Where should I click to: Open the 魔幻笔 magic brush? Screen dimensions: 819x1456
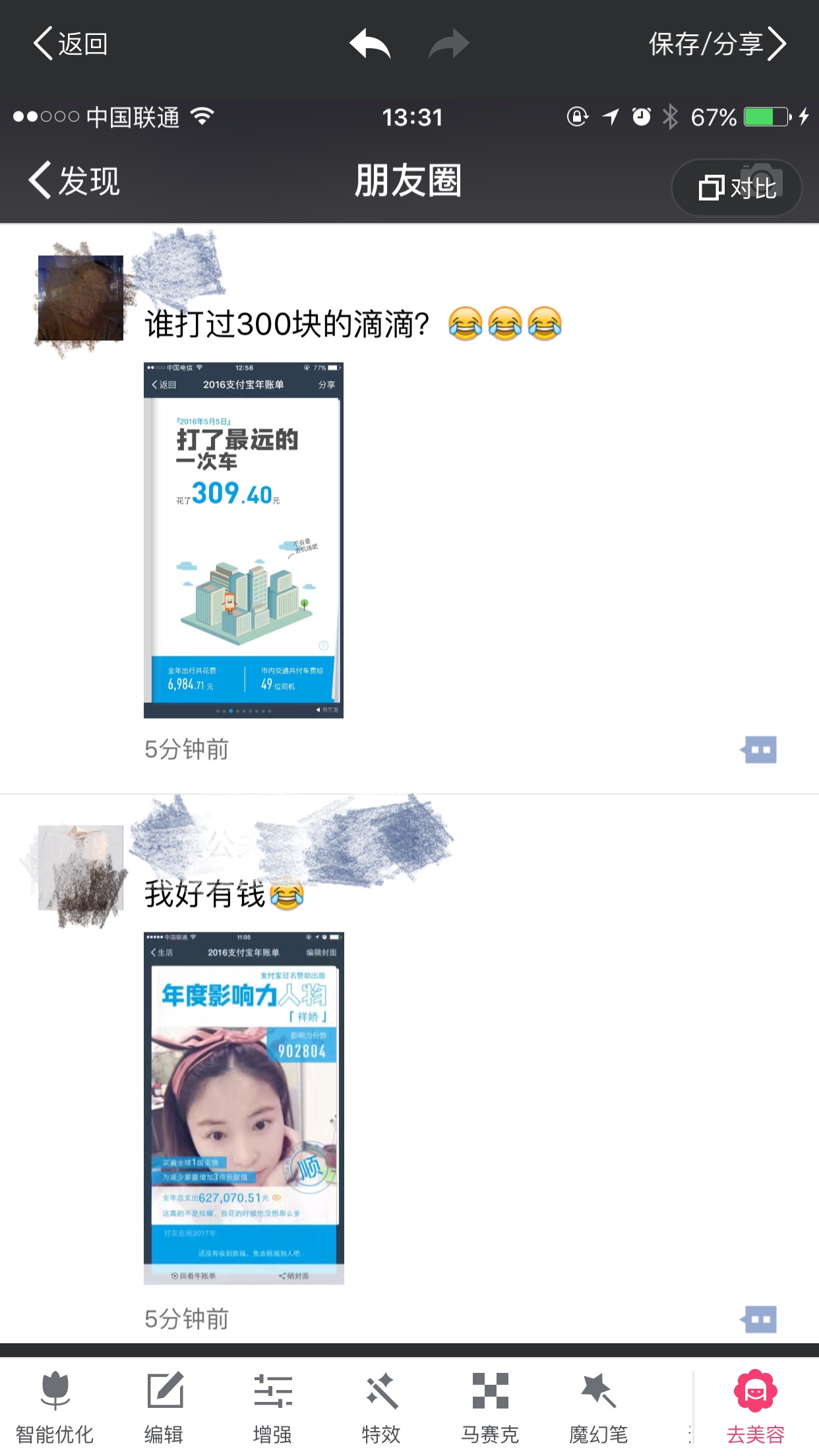click(599, 1406)
